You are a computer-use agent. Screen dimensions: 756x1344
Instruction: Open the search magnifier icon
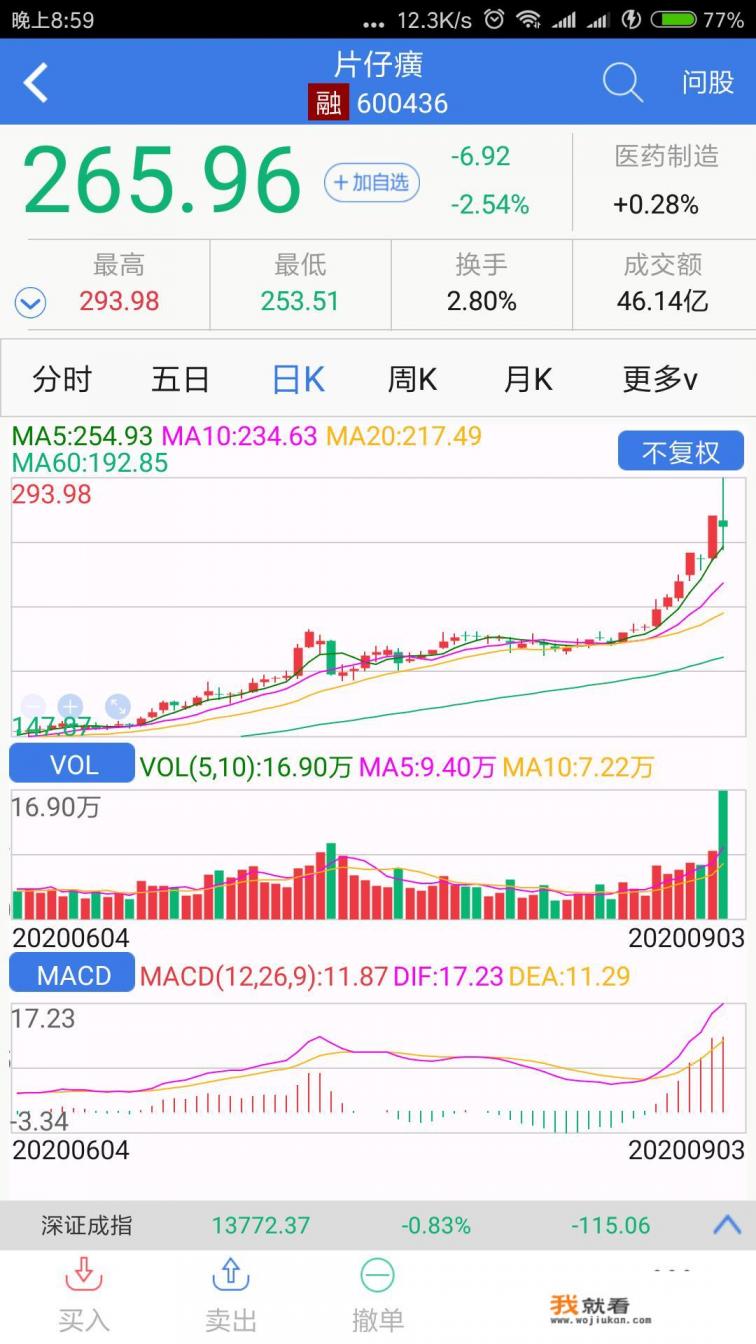(x=622, y=83)
